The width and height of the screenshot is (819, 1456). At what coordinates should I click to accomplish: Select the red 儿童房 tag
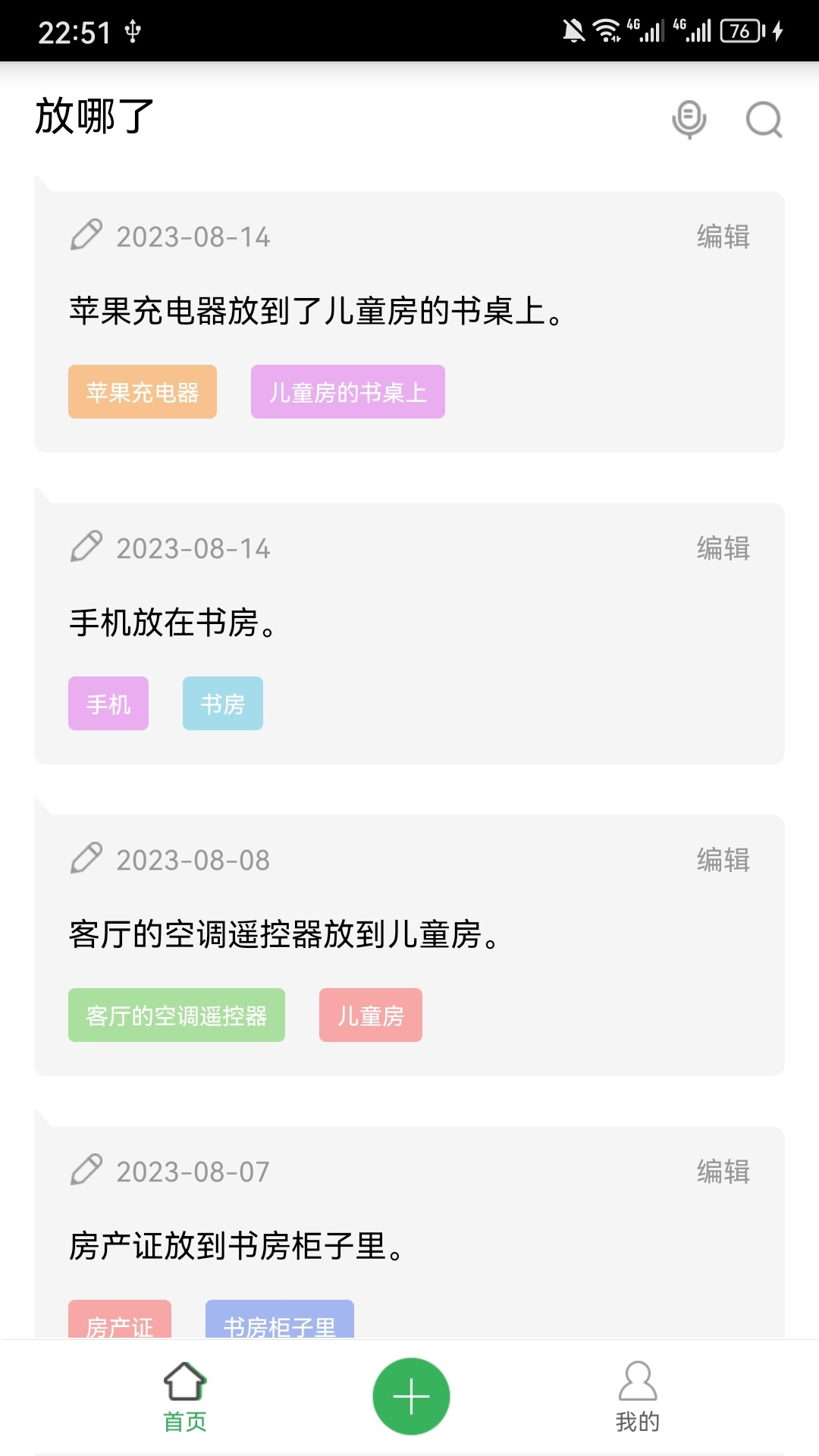(371, 1015)
